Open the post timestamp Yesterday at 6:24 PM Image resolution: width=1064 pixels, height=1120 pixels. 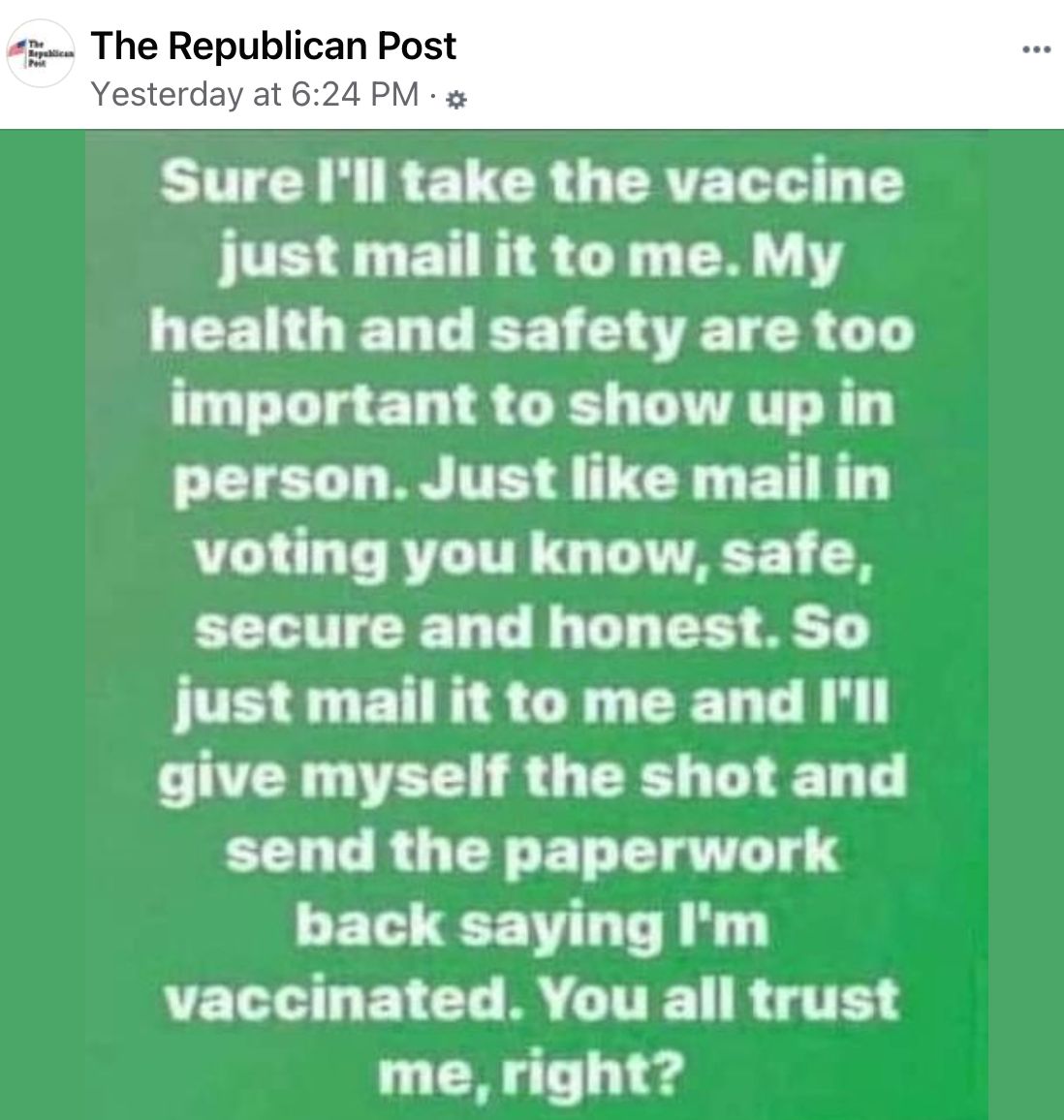coord(255,94)
